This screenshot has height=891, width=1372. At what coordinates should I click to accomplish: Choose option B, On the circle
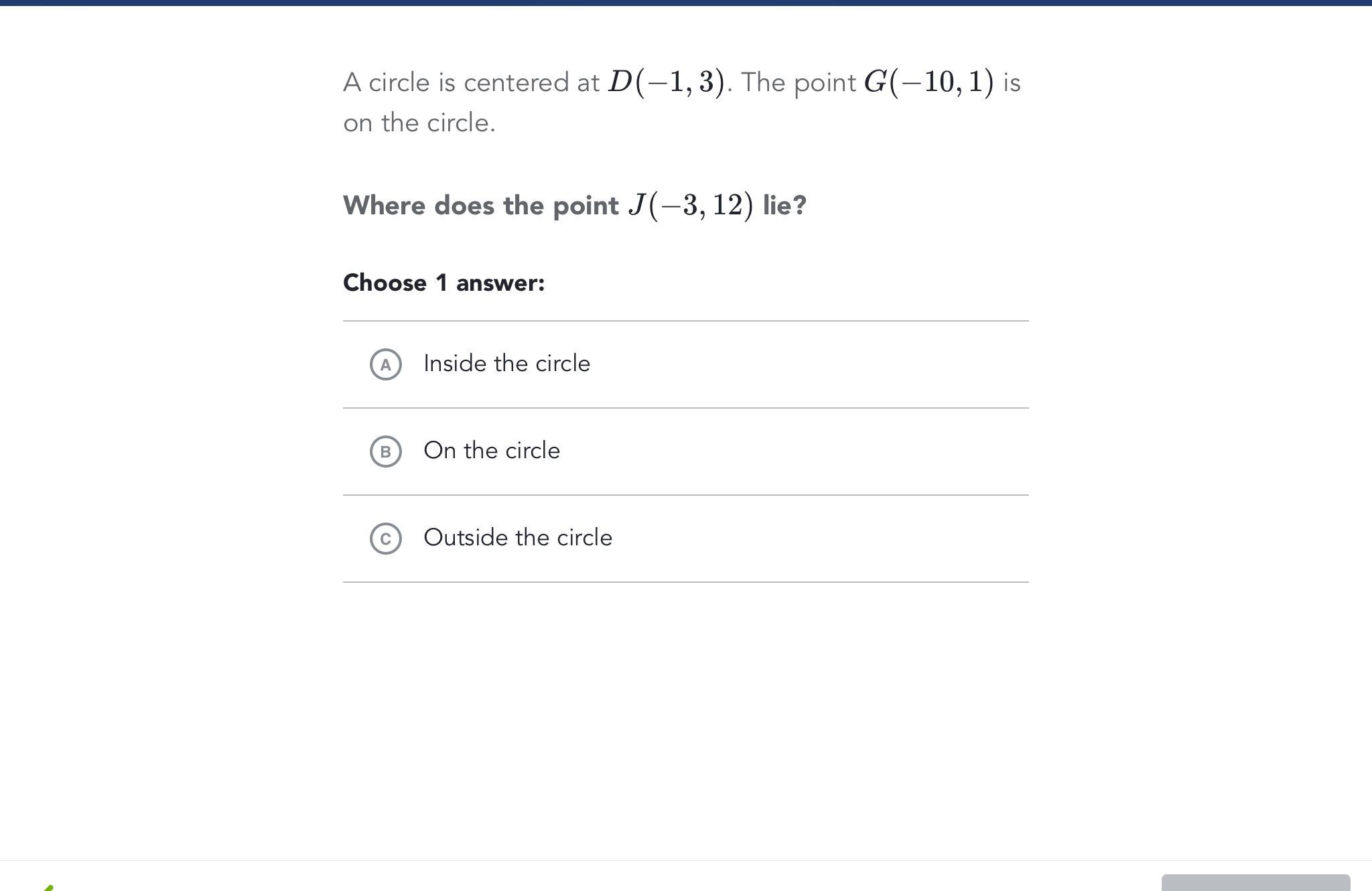pyautogui.click(x=685, y=452)
